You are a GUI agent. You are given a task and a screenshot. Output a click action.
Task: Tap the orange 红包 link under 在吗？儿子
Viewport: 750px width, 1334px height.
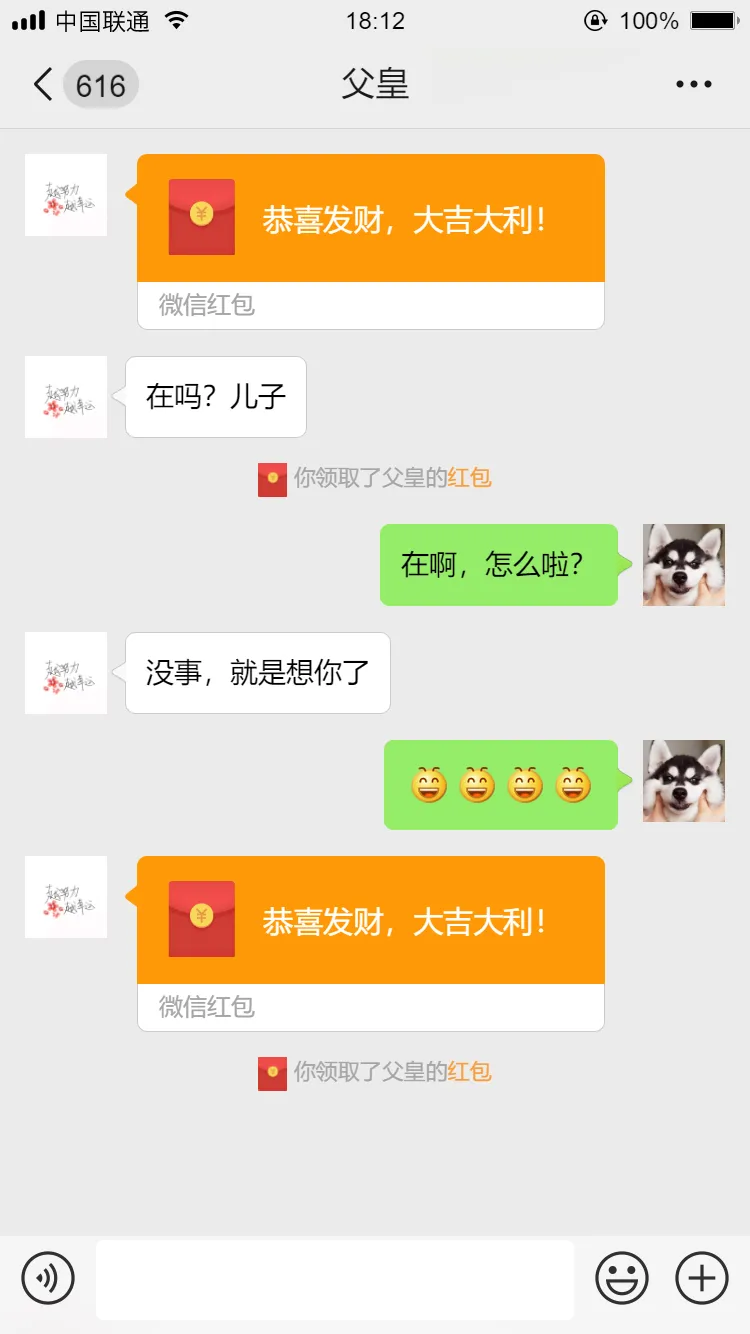pos(469,478)
